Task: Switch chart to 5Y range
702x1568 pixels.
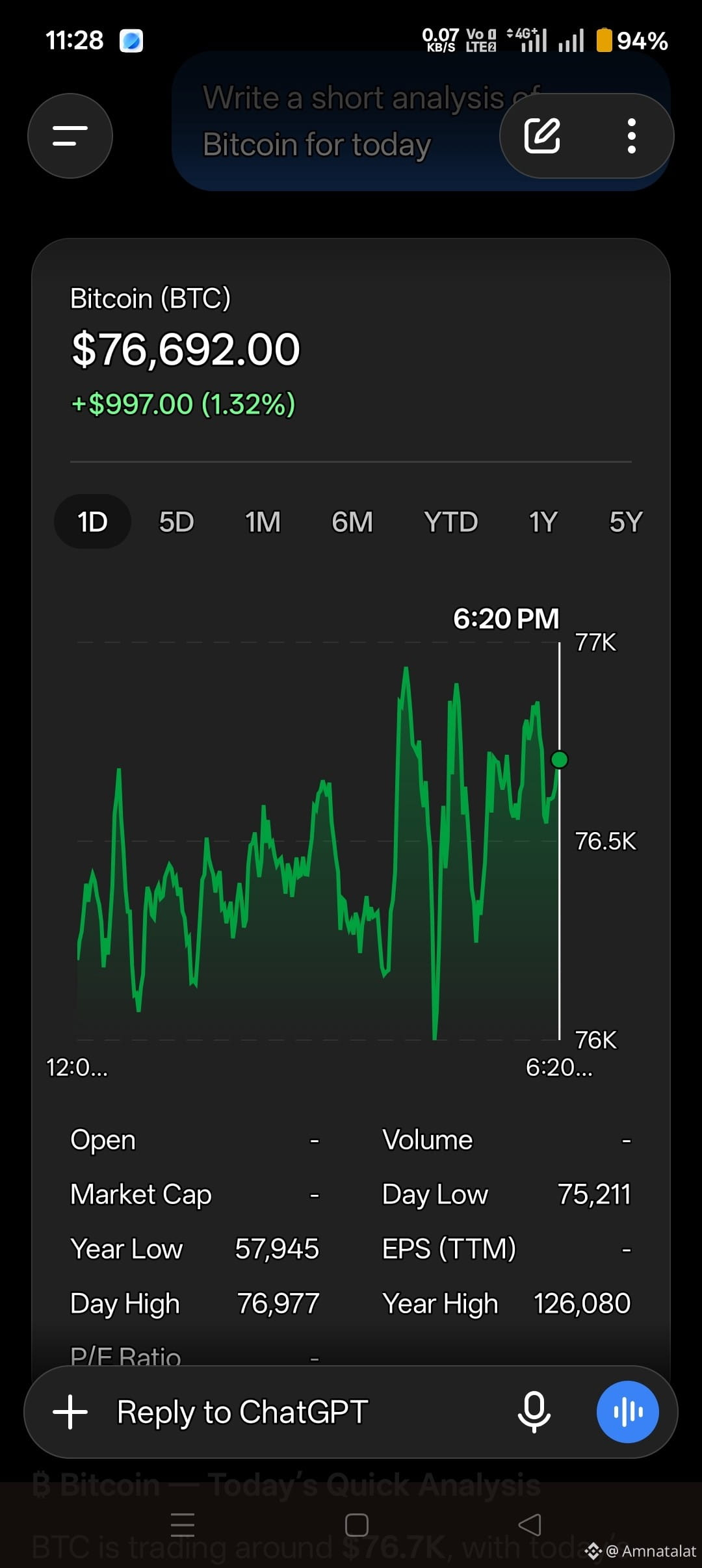Action: (626, 521)
